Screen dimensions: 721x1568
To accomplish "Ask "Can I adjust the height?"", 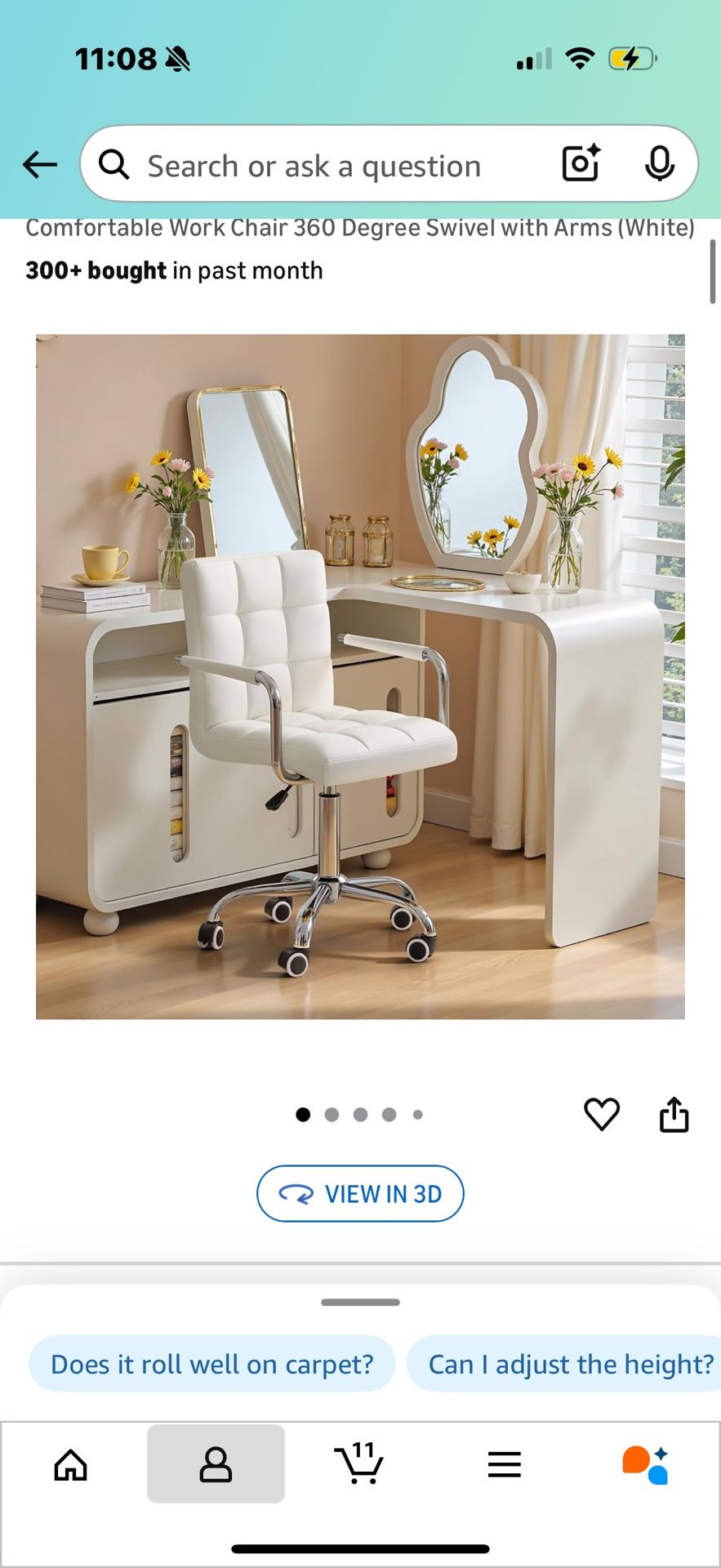I will tap(571, 1364).
